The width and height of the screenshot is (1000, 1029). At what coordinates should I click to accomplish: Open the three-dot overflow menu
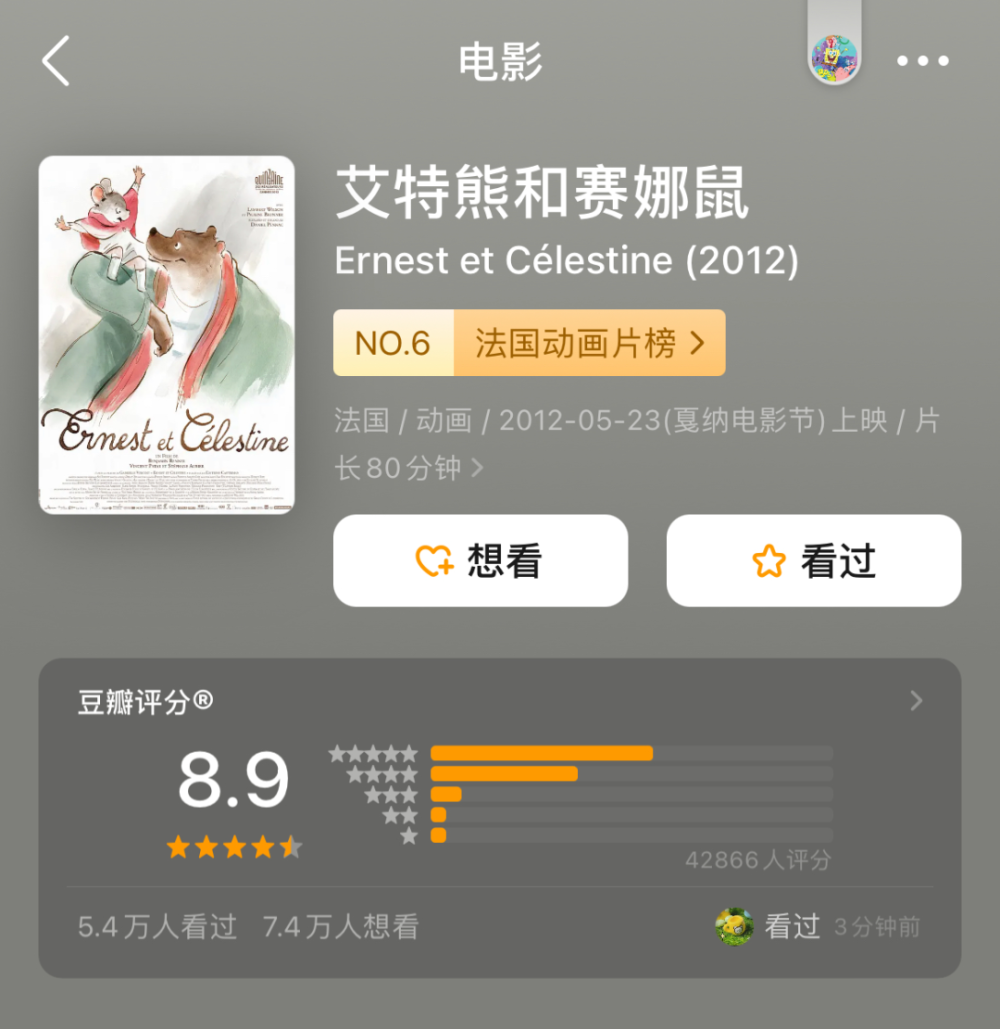pyautogui.click(x=922, y=62)
